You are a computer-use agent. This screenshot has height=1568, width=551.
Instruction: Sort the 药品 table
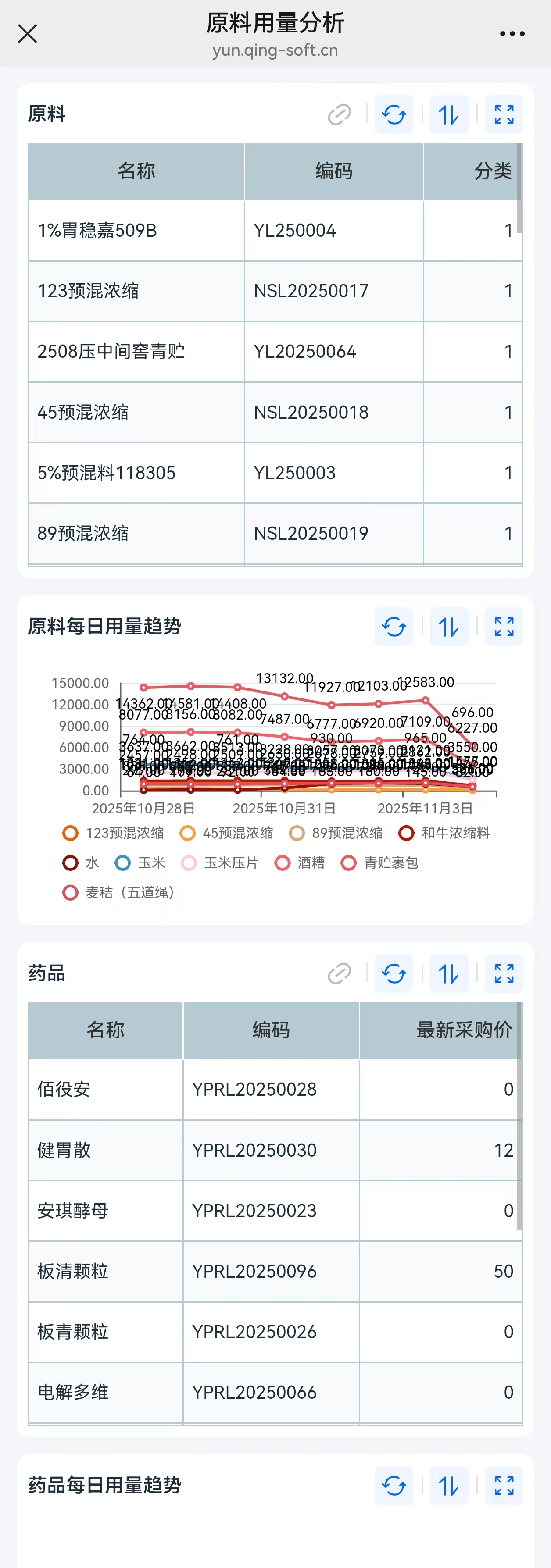pyautogui.click(x=449, y=973)
